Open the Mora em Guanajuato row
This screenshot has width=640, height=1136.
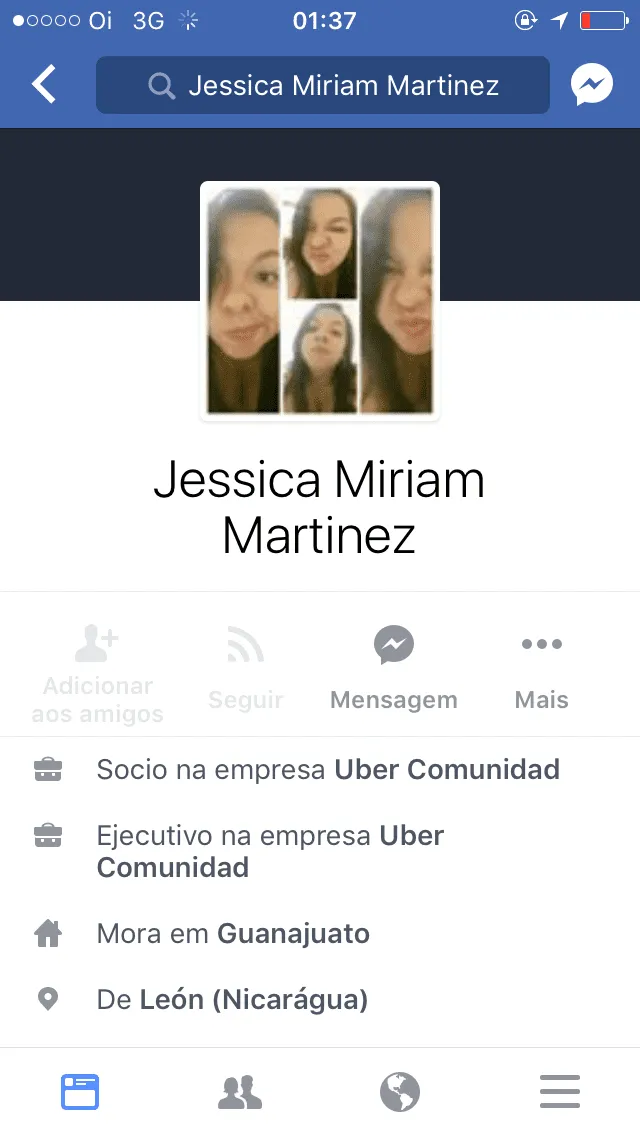pos(320,934)
